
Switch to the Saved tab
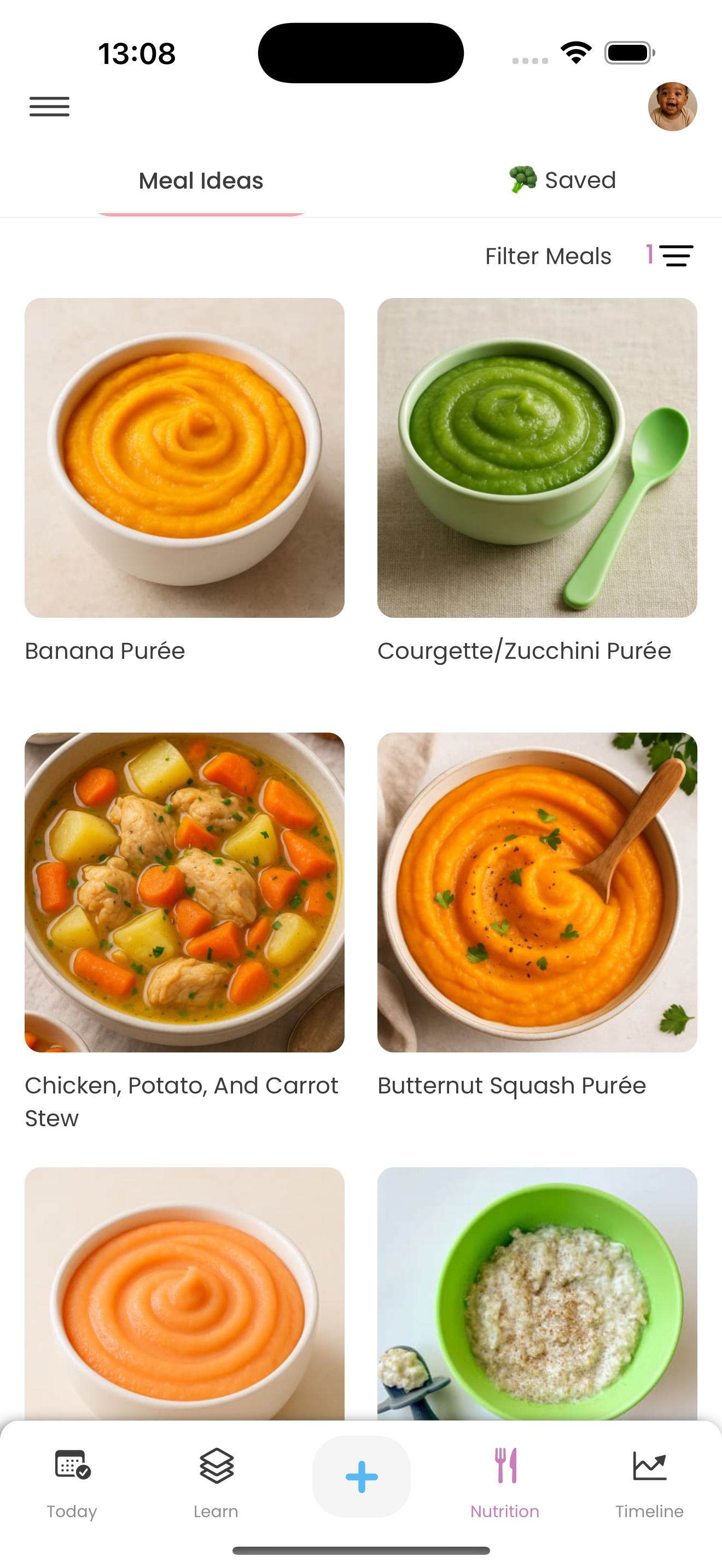tap(562, 181)
